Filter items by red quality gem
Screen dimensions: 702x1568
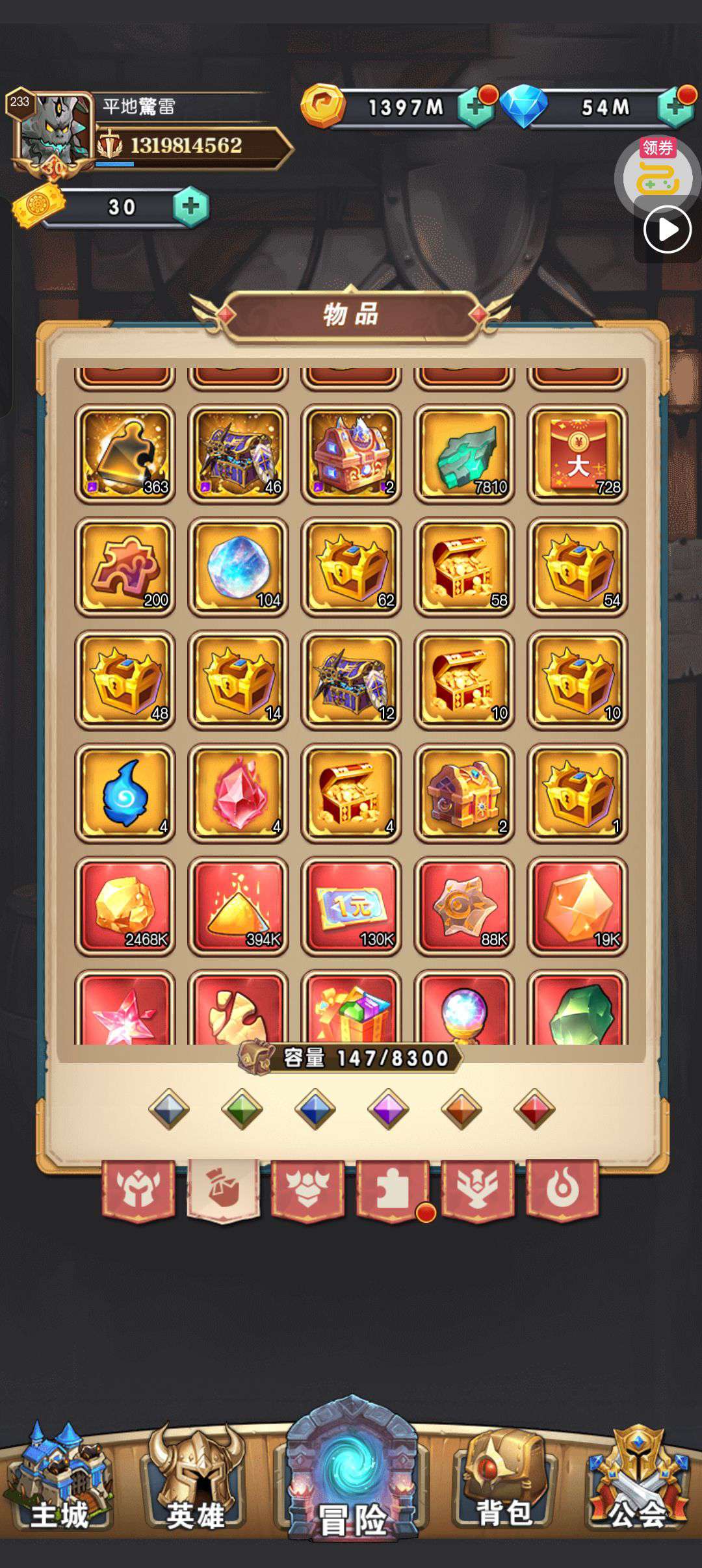click(534, 1108)
